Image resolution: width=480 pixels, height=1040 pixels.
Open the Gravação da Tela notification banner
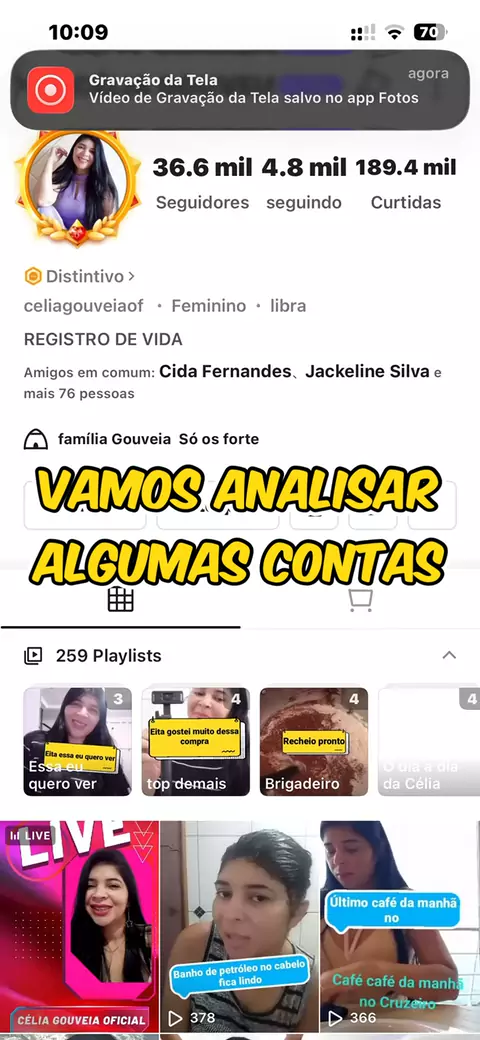click(240, 90)
